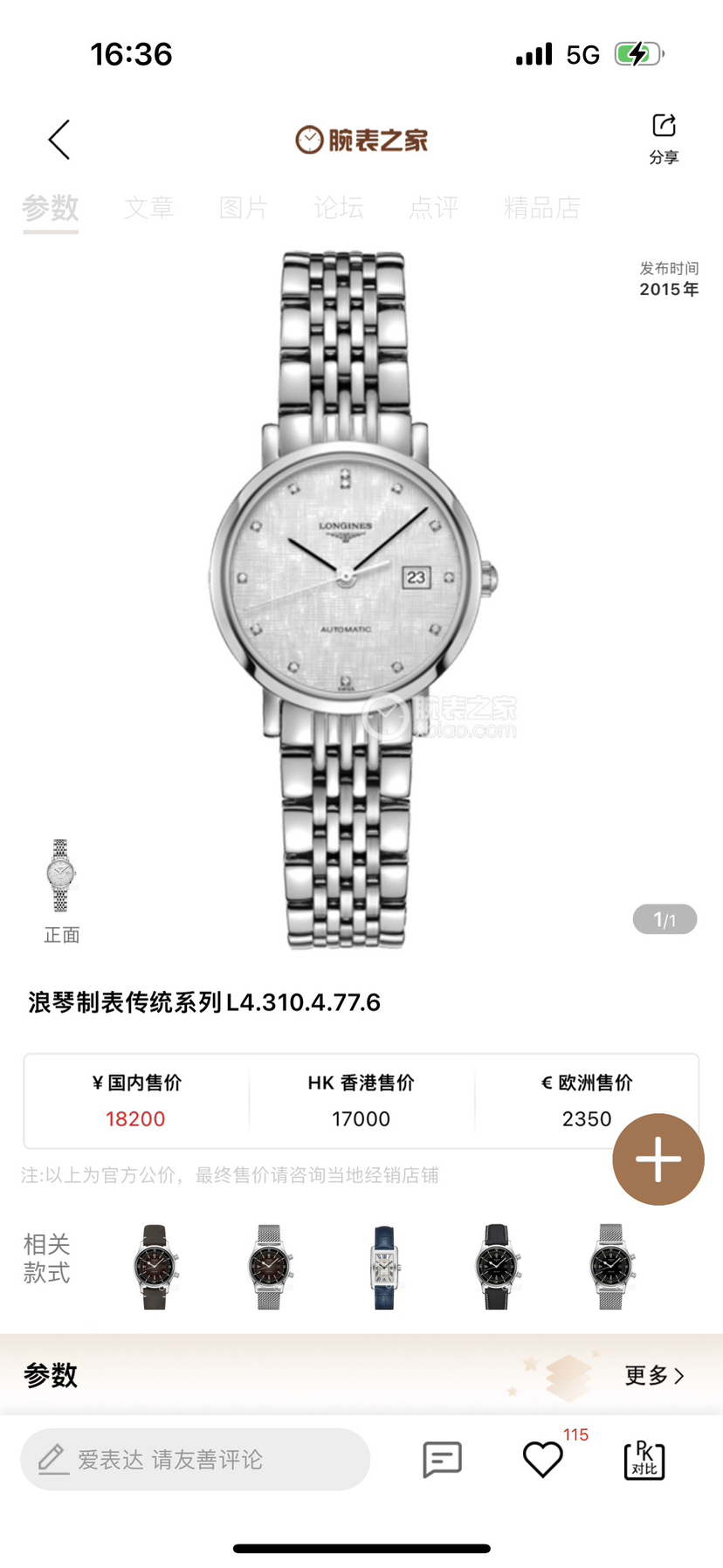Switch to the 图片 tab
The image size is (723, 1568).
(x=244, y=208)
